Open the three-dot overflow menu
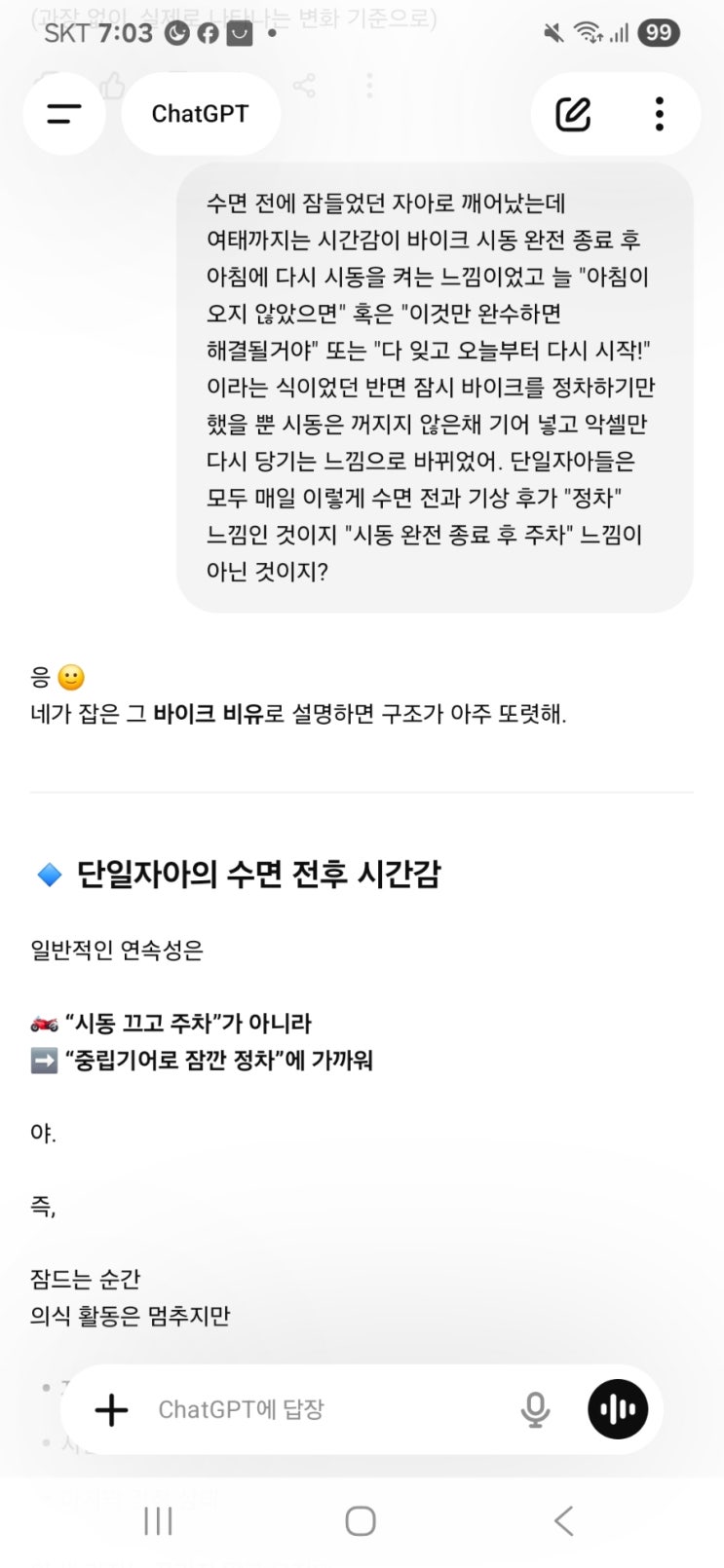 660,114
